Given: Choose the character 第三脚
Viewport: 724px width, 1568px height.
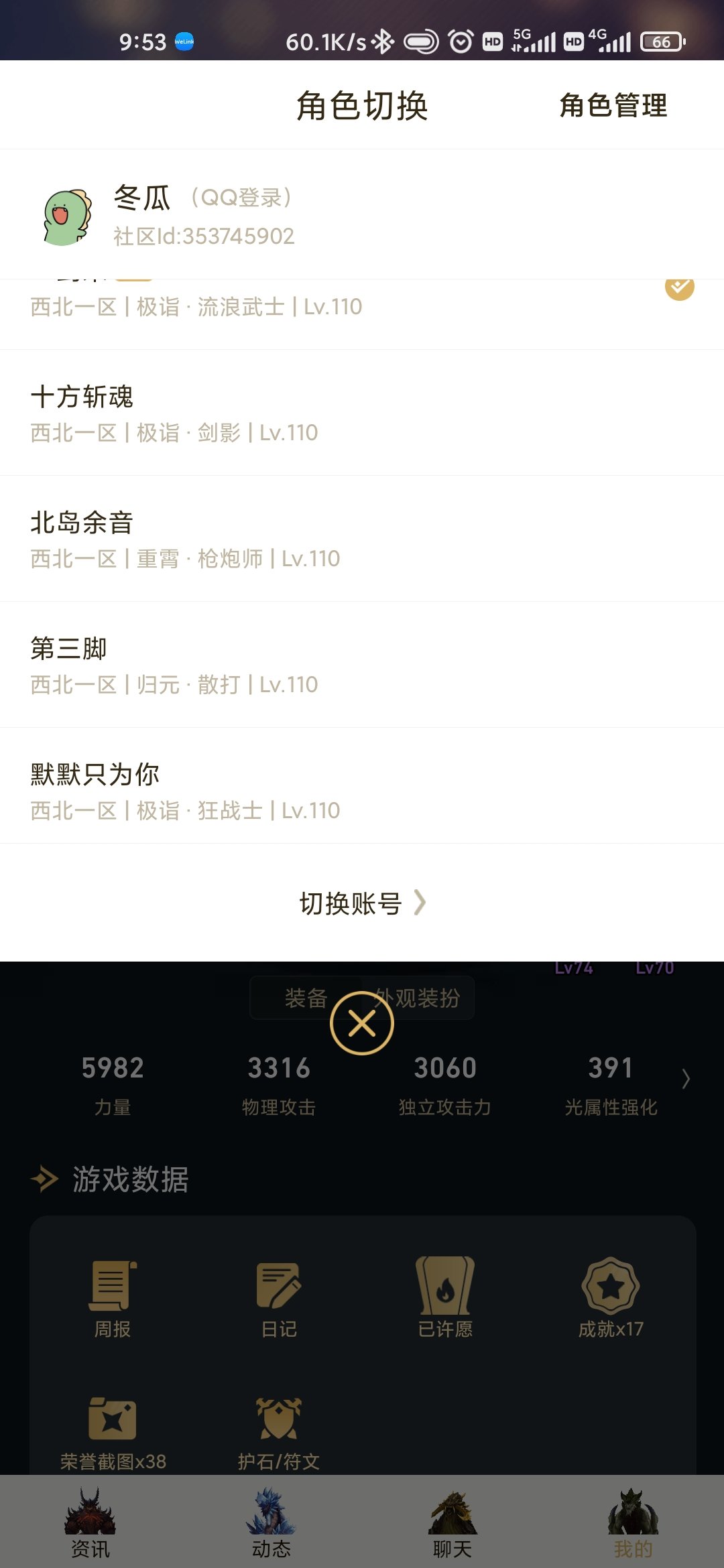Looking at the screenshot, I should (x=362, y=665).
